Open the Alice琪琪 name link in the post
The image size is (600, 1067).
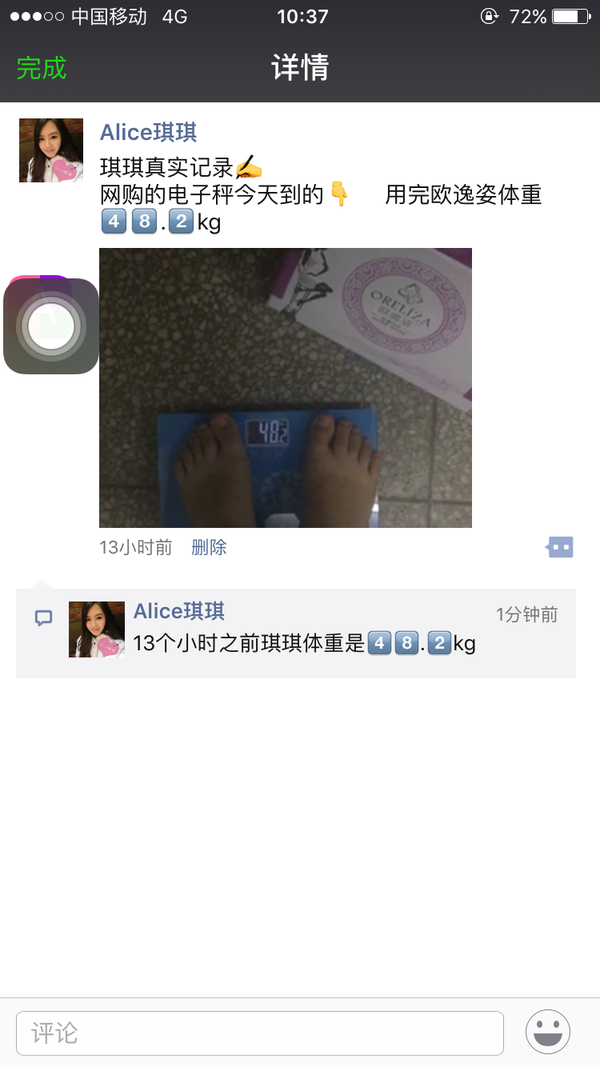click(x=148, y=132)
